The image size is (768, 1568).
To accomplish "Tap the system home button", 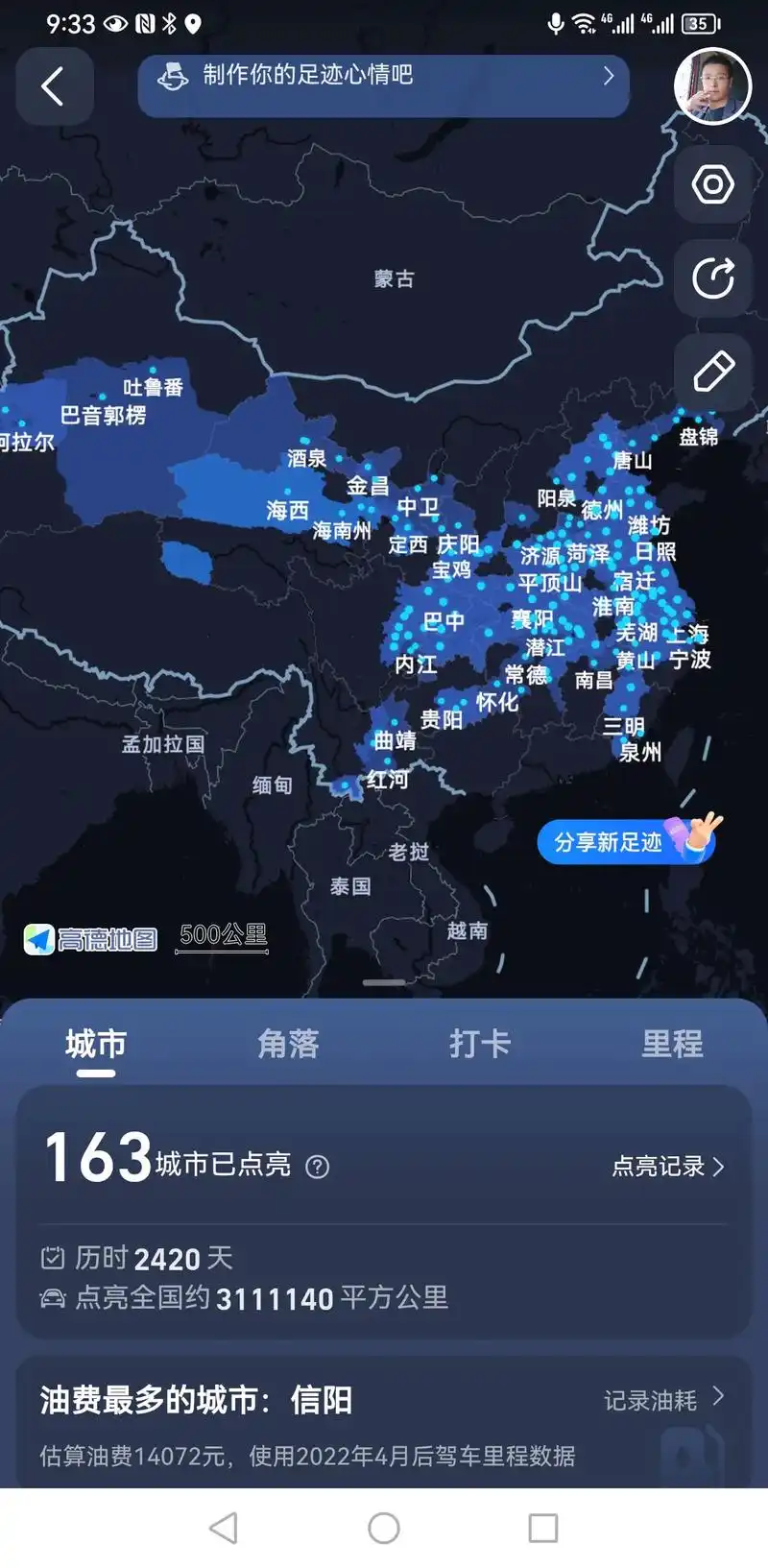I will tap(384, 1528).
